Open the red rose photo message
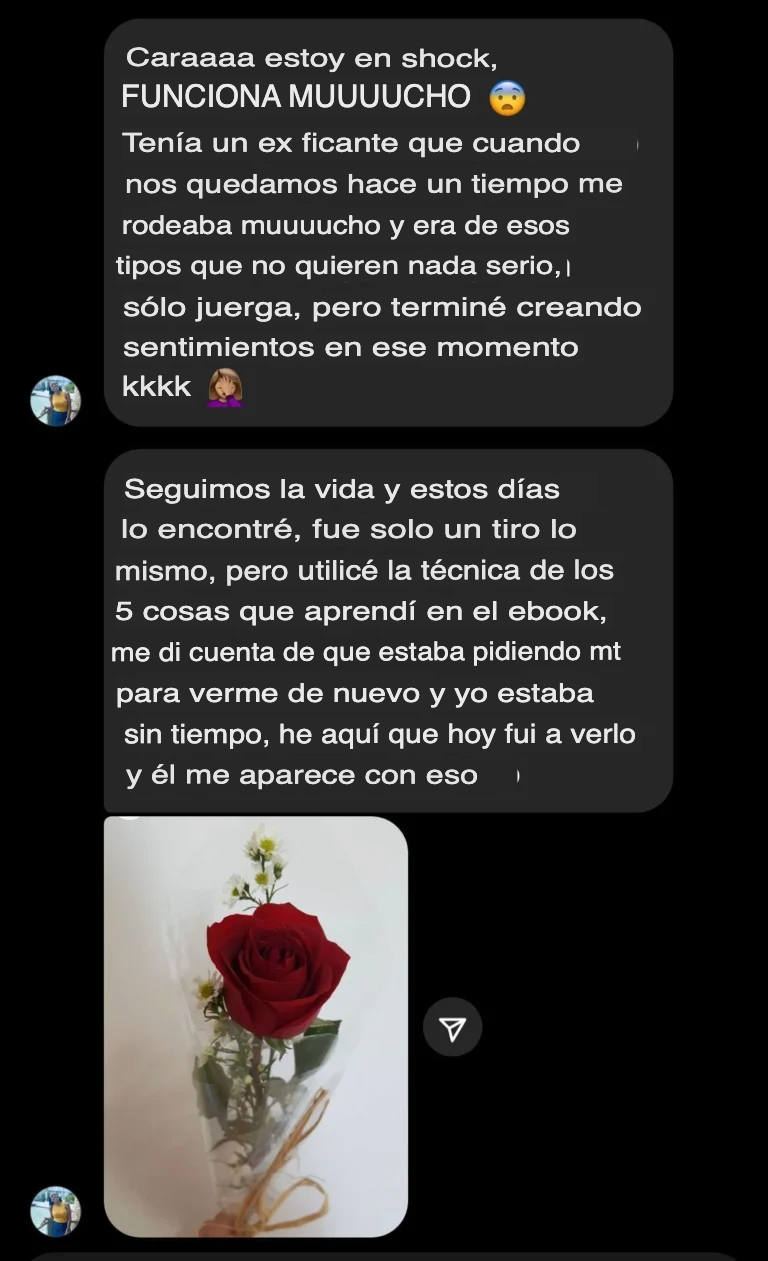The height and width of the screenshot is (1261, 768). click(x=256, y=1026)
